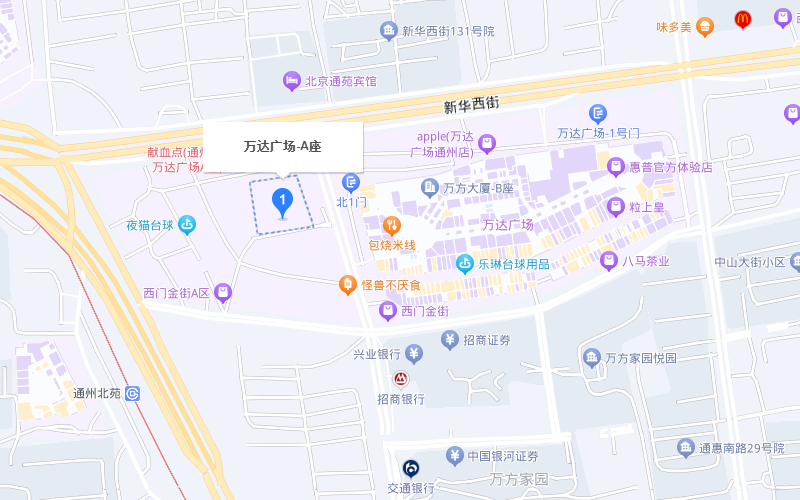Select the 北京通苑宾馆 hotel marker

point(292,80)
